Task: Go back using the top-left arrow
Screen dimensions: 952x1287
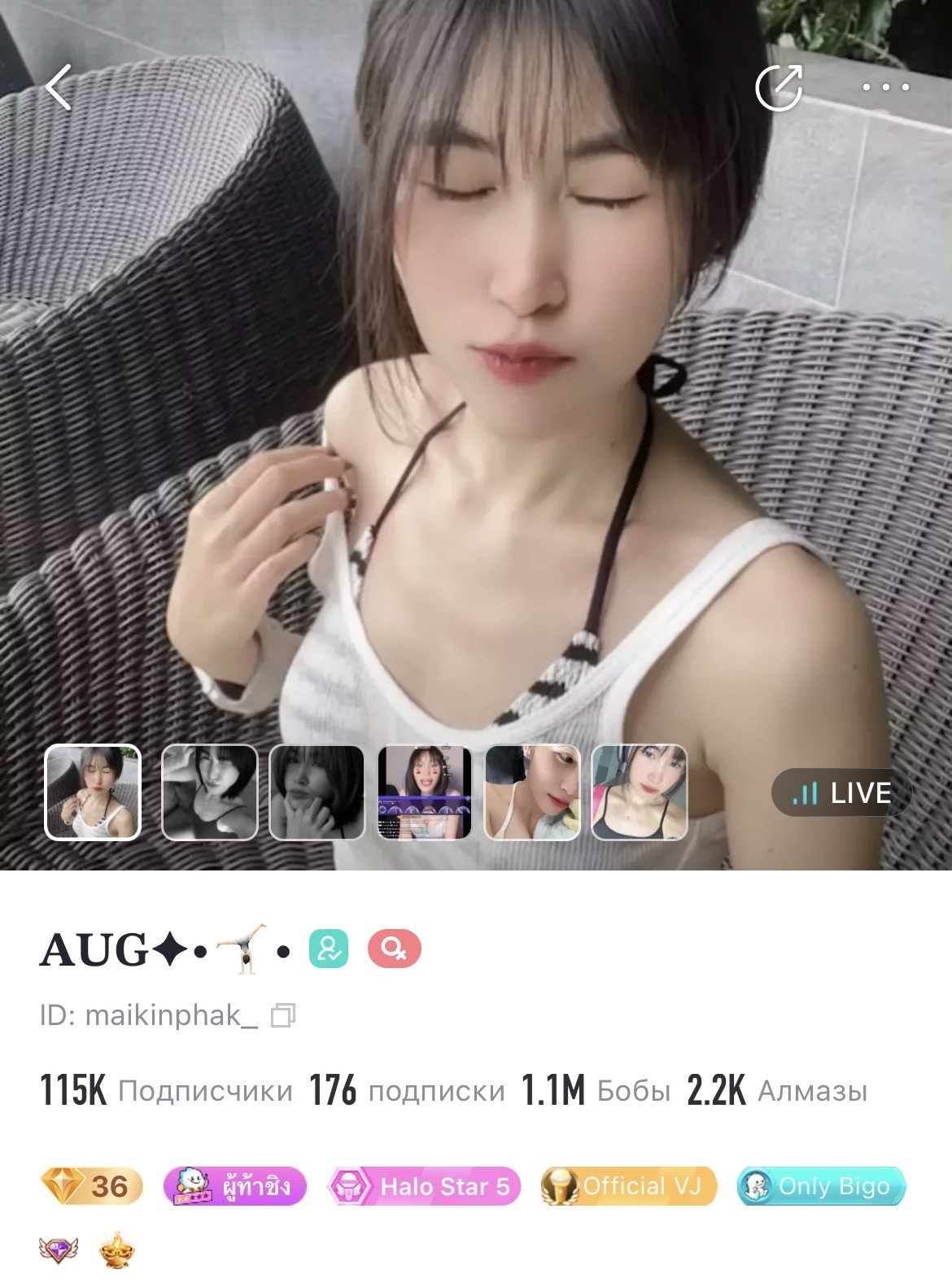Action: (59, 87)
